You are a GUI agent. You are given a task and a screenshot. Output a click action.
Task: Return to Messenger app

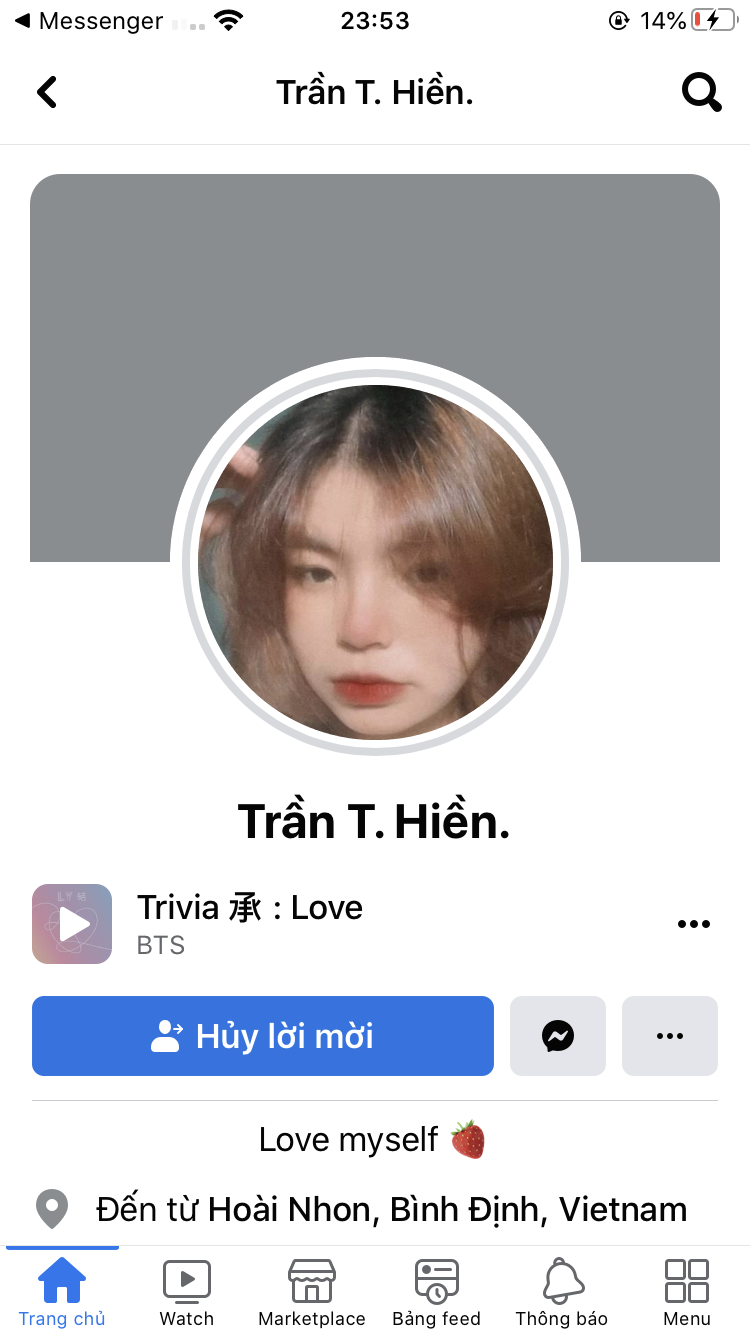(x=88, y=21)
